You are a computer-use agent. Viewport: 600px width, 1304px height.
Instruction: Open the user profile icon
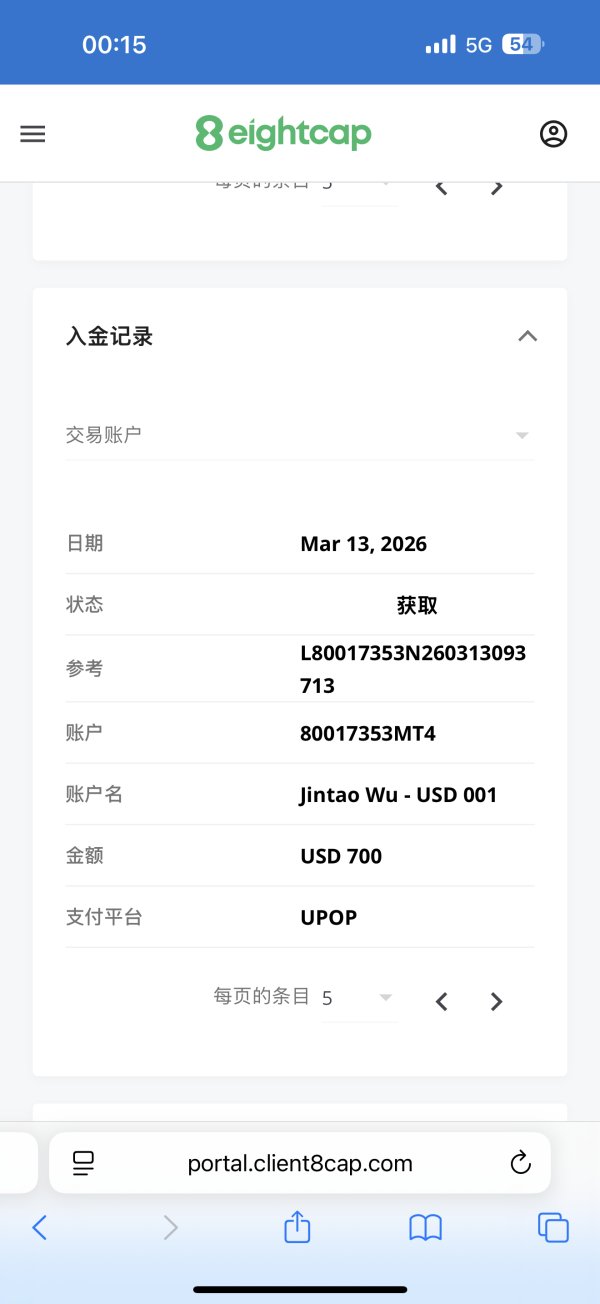pos(553,134)
